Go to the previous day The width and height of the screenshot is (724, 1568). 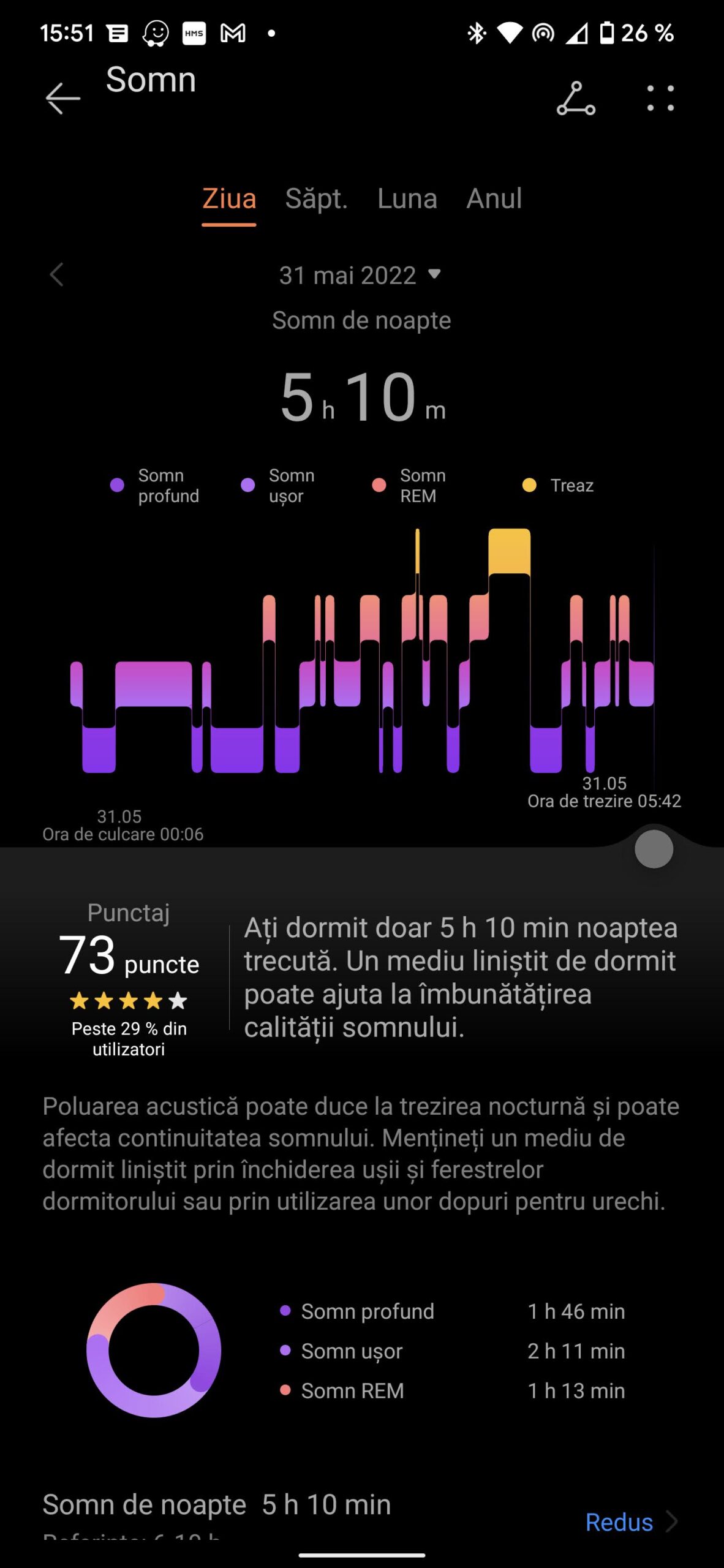point(57,275)
